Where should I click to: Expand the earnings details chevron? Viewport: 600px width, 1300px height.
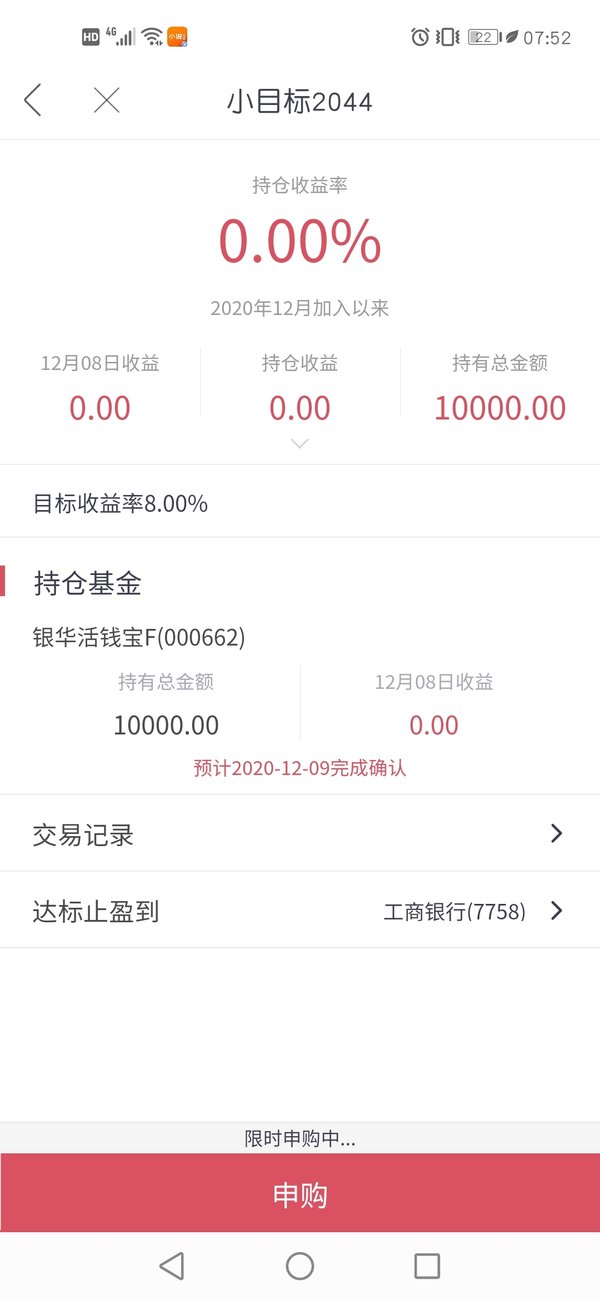tap(299, 443)
